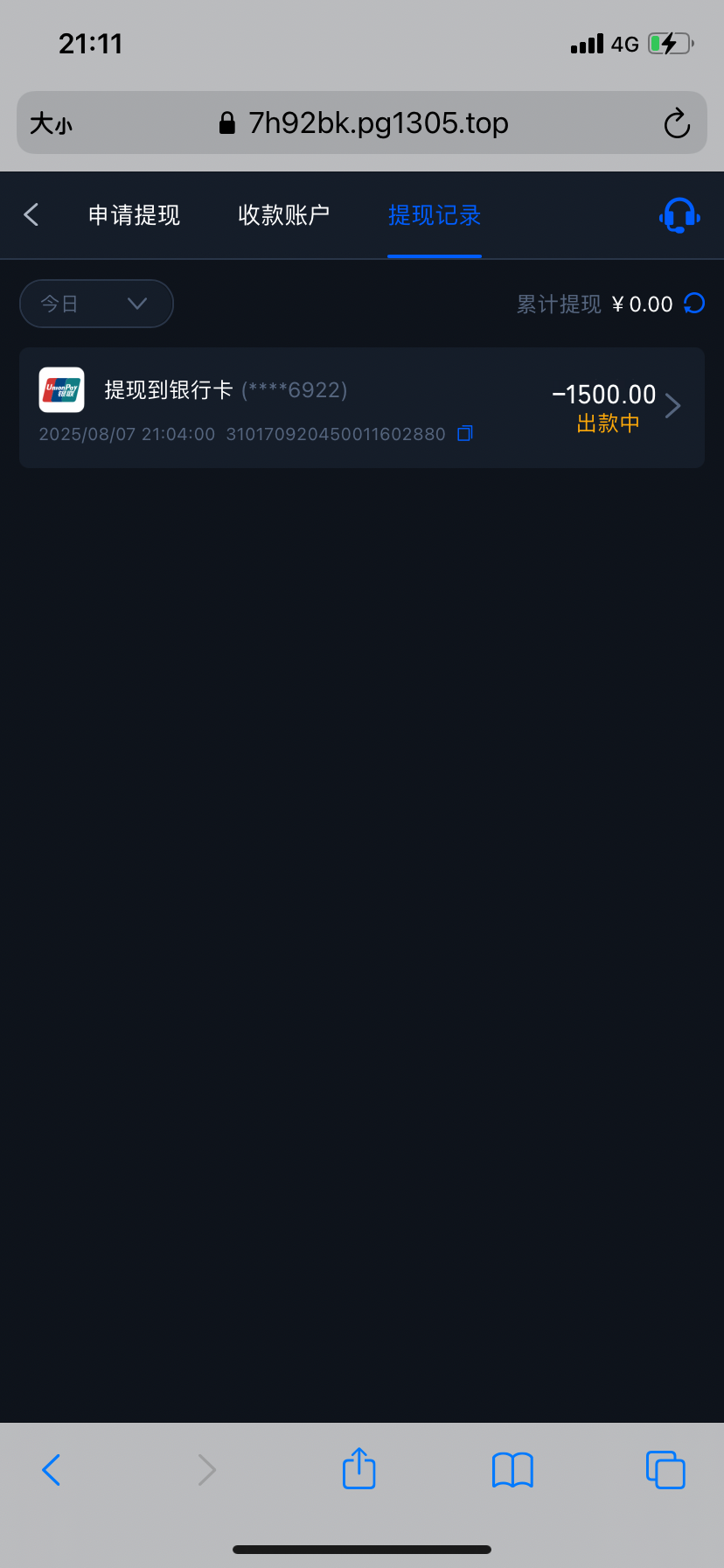Open Safari bookmarks

pyautogui.click(x=512, y=1469)
